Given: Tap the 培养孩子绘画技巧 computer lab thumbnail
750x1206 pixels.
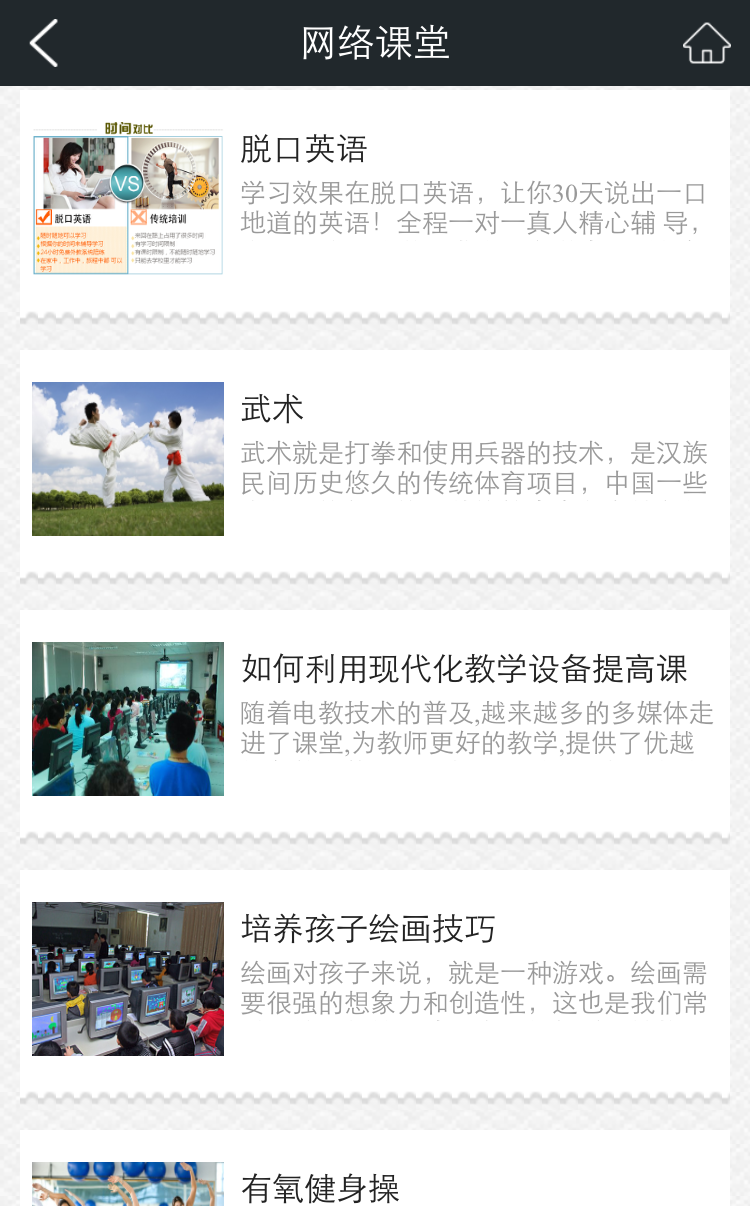Looking at the screenshot, I should (x=127, y=979).
